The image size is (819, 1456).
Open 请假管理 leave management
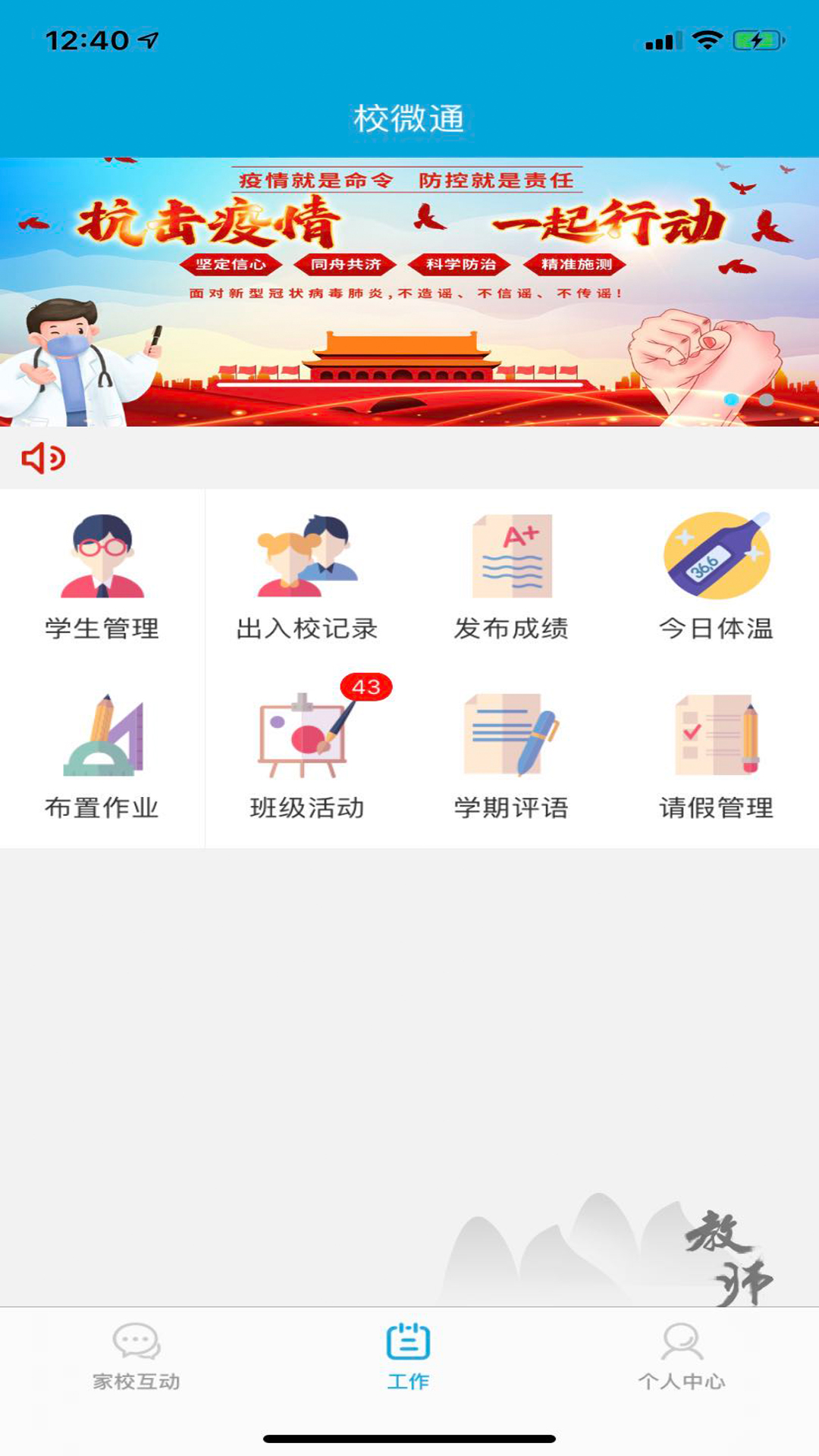click(x=717, y=756)
